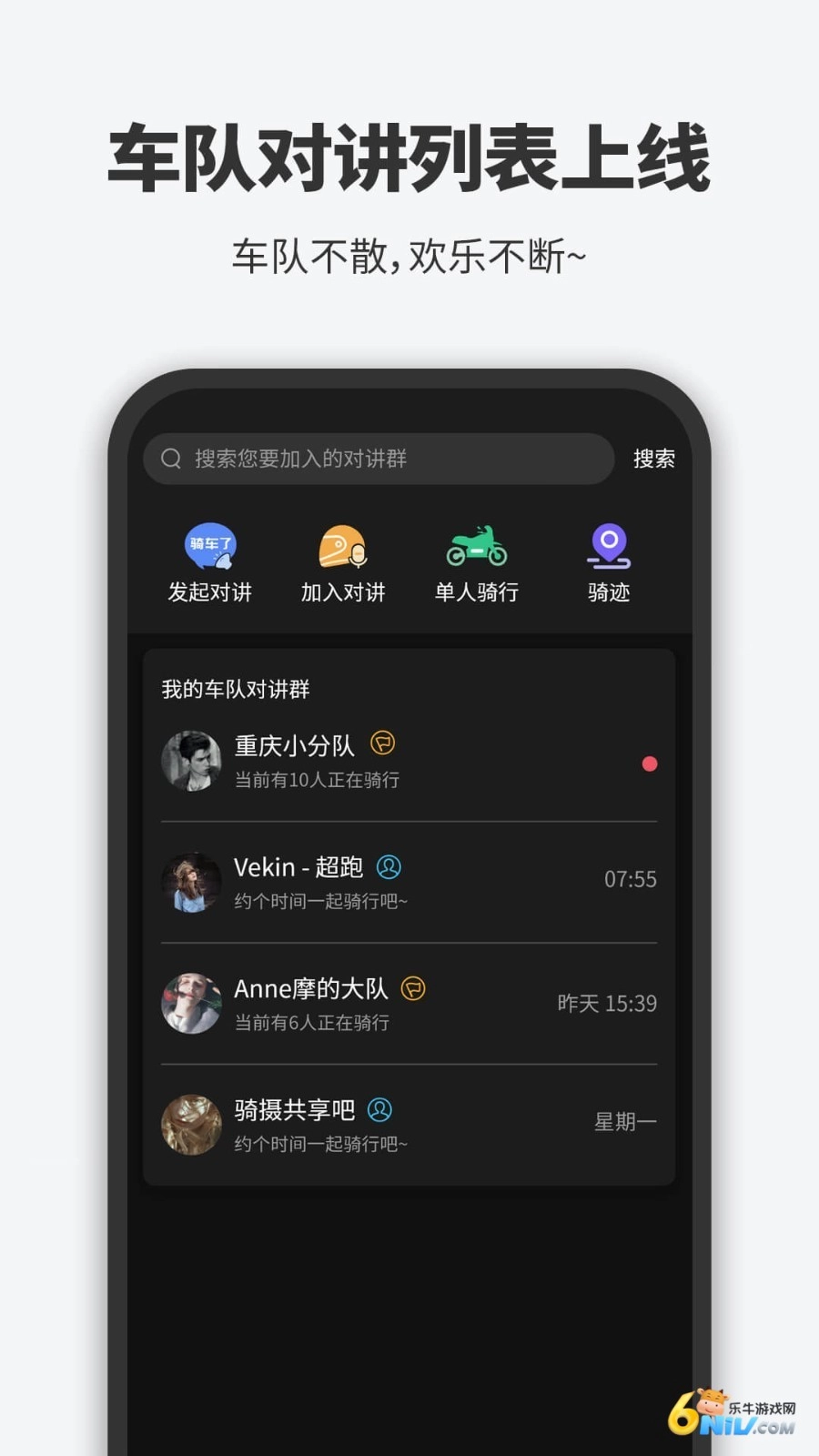Click the magnifying glass search icon
Image resolution: width=819 pixels, height=1456 pixels.
pyautogui.click(x=171, y=459)
